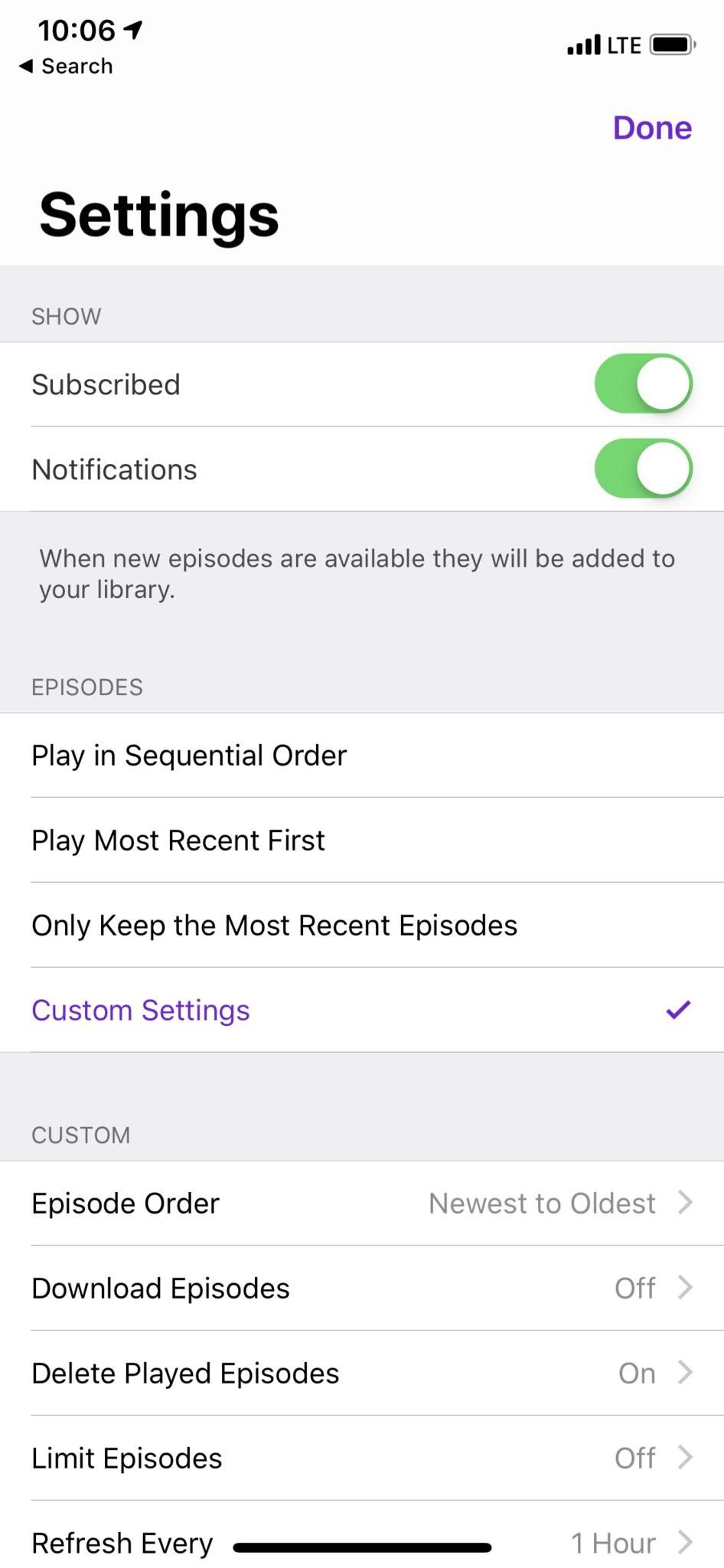The height and width of the screenshot is (1568, 724).
Task: Turn off Notifications for this show
Action: click(643, 469)
